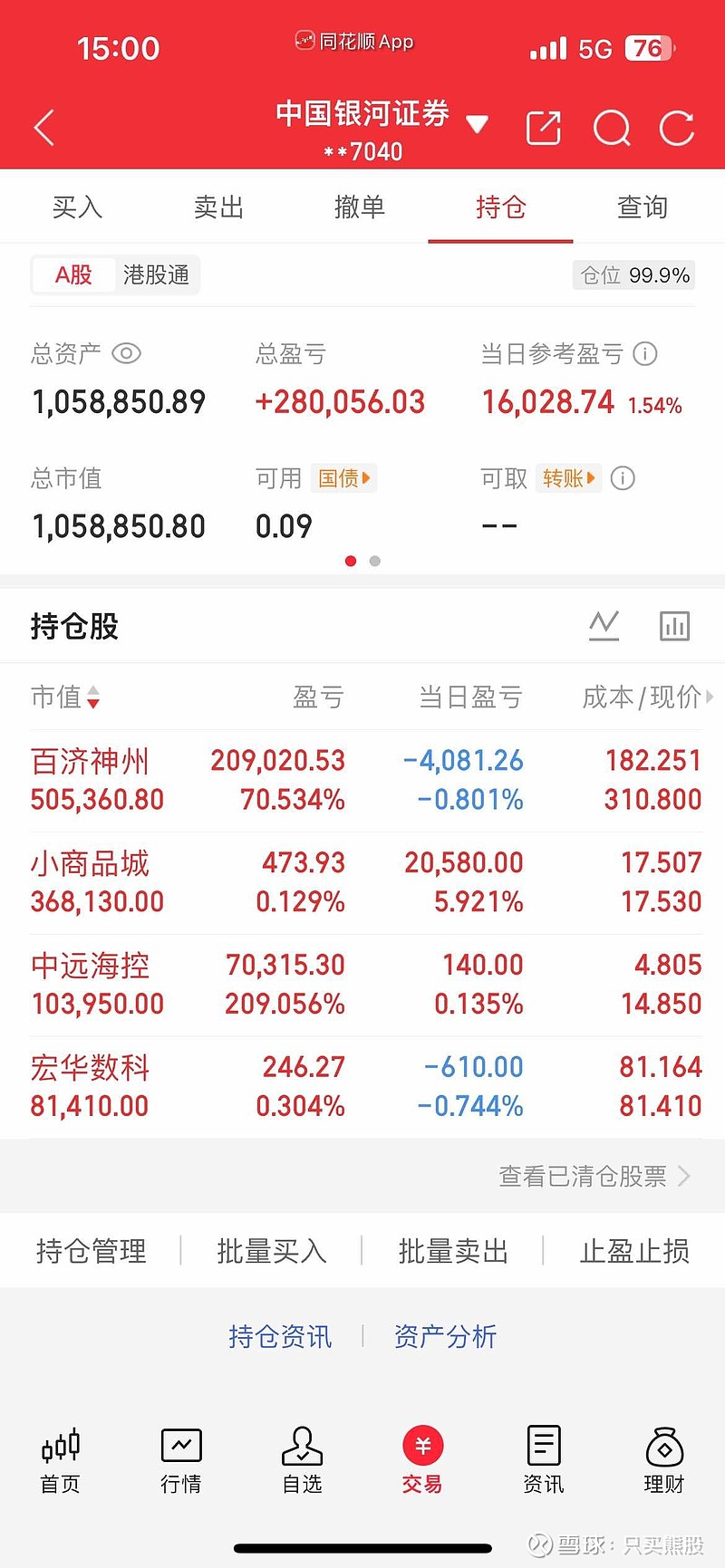Screen dimensions: 725x1568
Task: Select the line chart view for 持仓股
Action: 604,625
